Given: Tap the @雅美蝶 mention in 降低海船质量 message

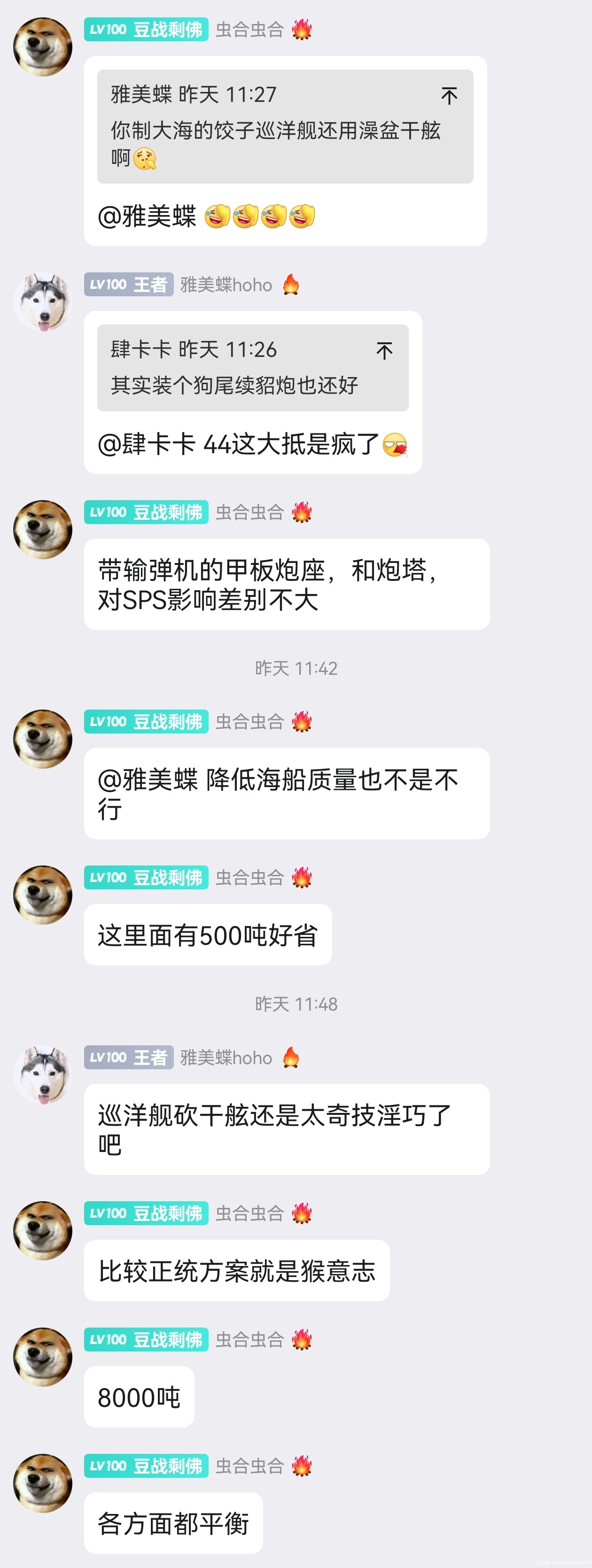Looking at the screenshot, I should [x=148, y=780].
